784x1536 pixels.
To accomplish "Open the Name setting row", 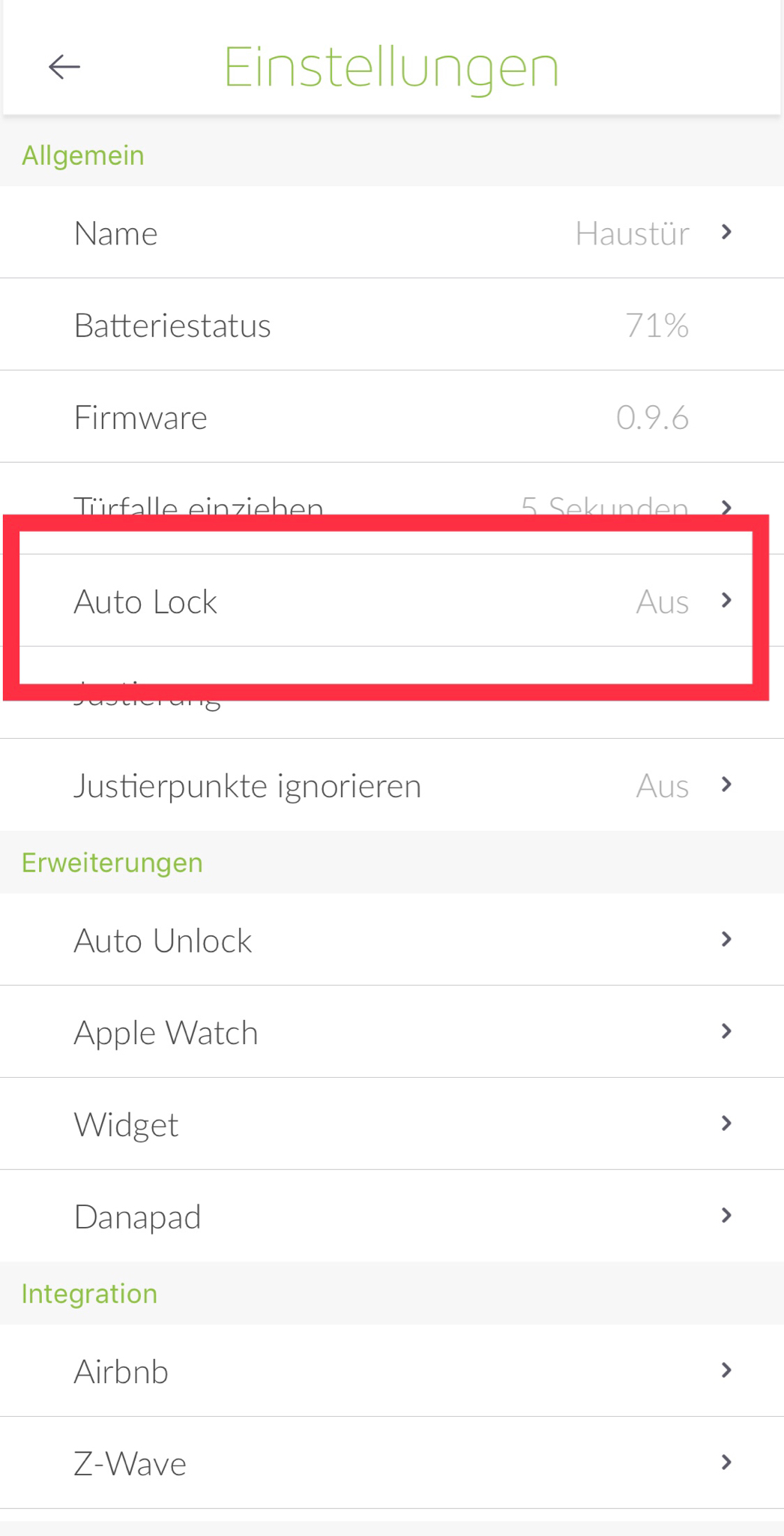I will (391, 233).
